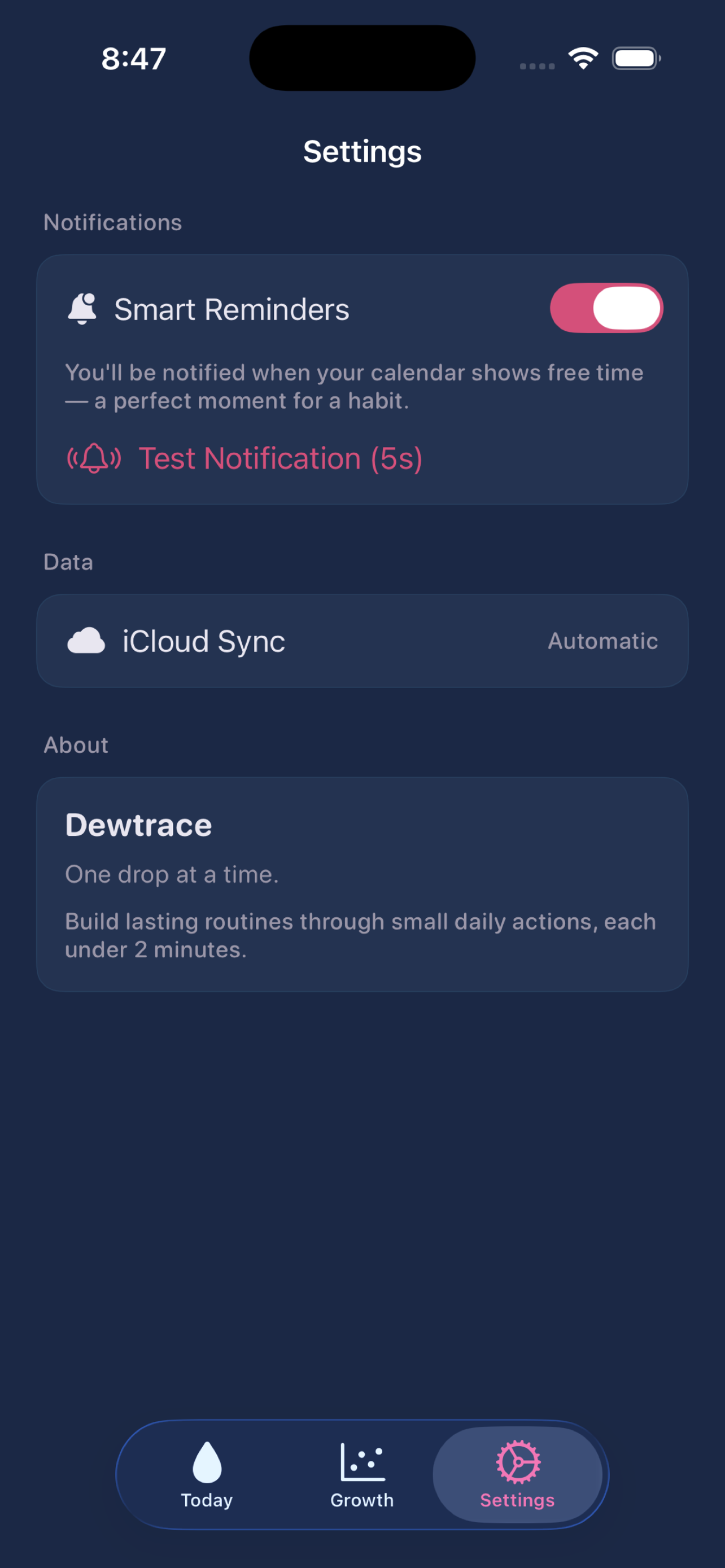The image size is (725, 1568).
Task: Tap the pink Smart Reminders switch
Action: (x=606, y=308)
